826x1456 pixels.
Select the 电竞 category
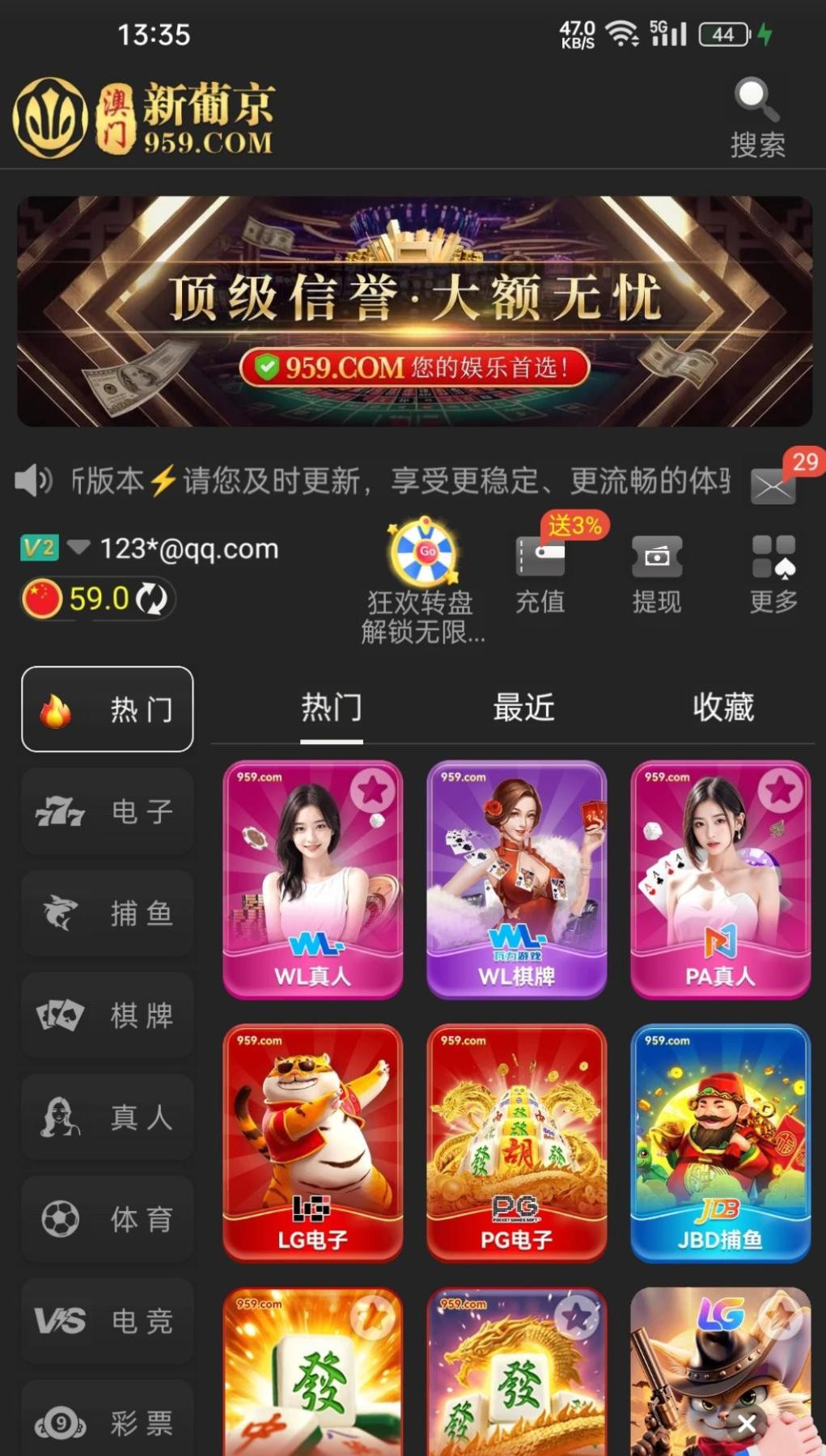[108, 1321]
